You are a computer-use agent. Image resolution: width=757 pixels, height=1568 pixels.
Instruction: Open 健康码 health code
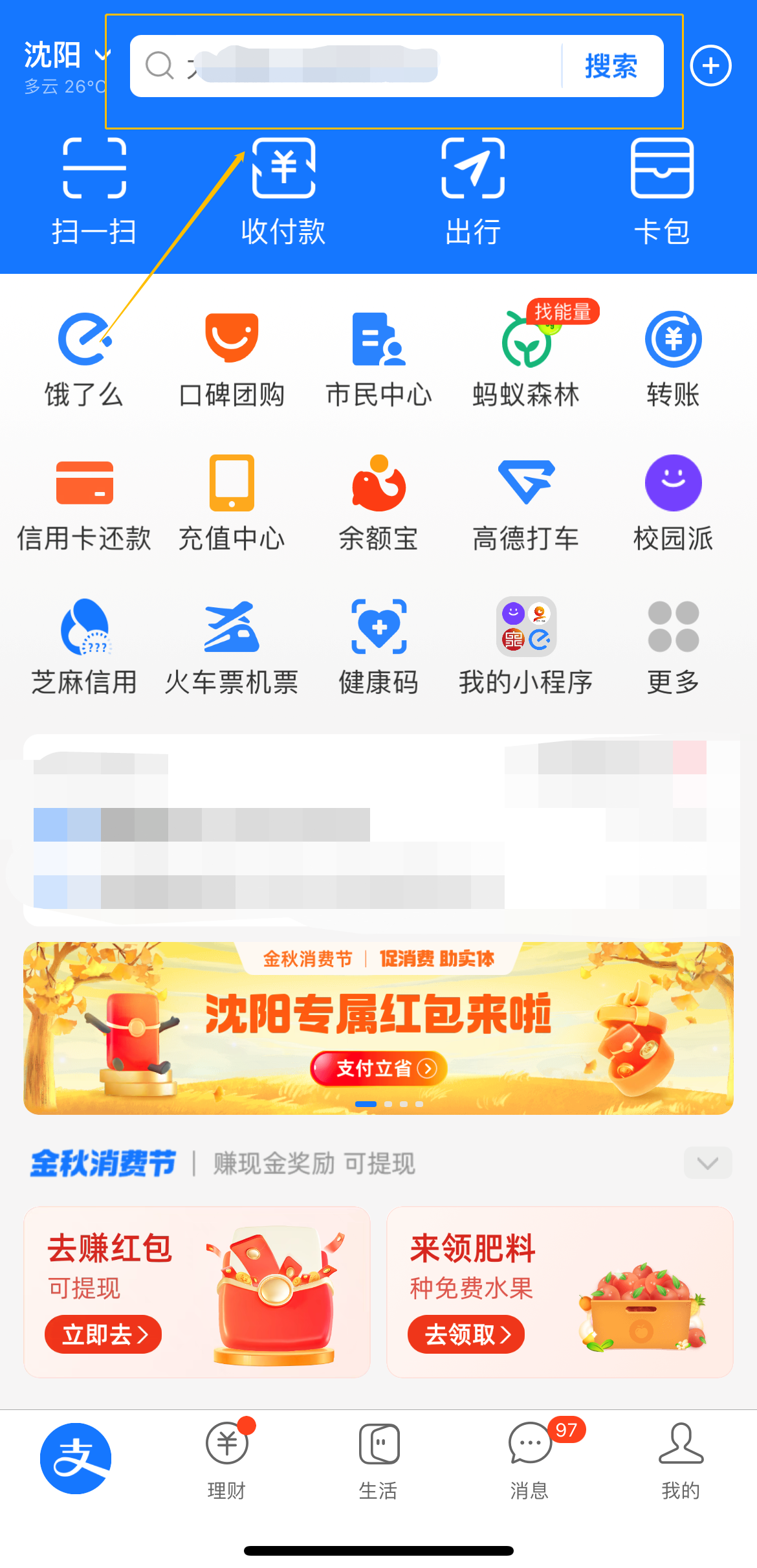(378, 645)
